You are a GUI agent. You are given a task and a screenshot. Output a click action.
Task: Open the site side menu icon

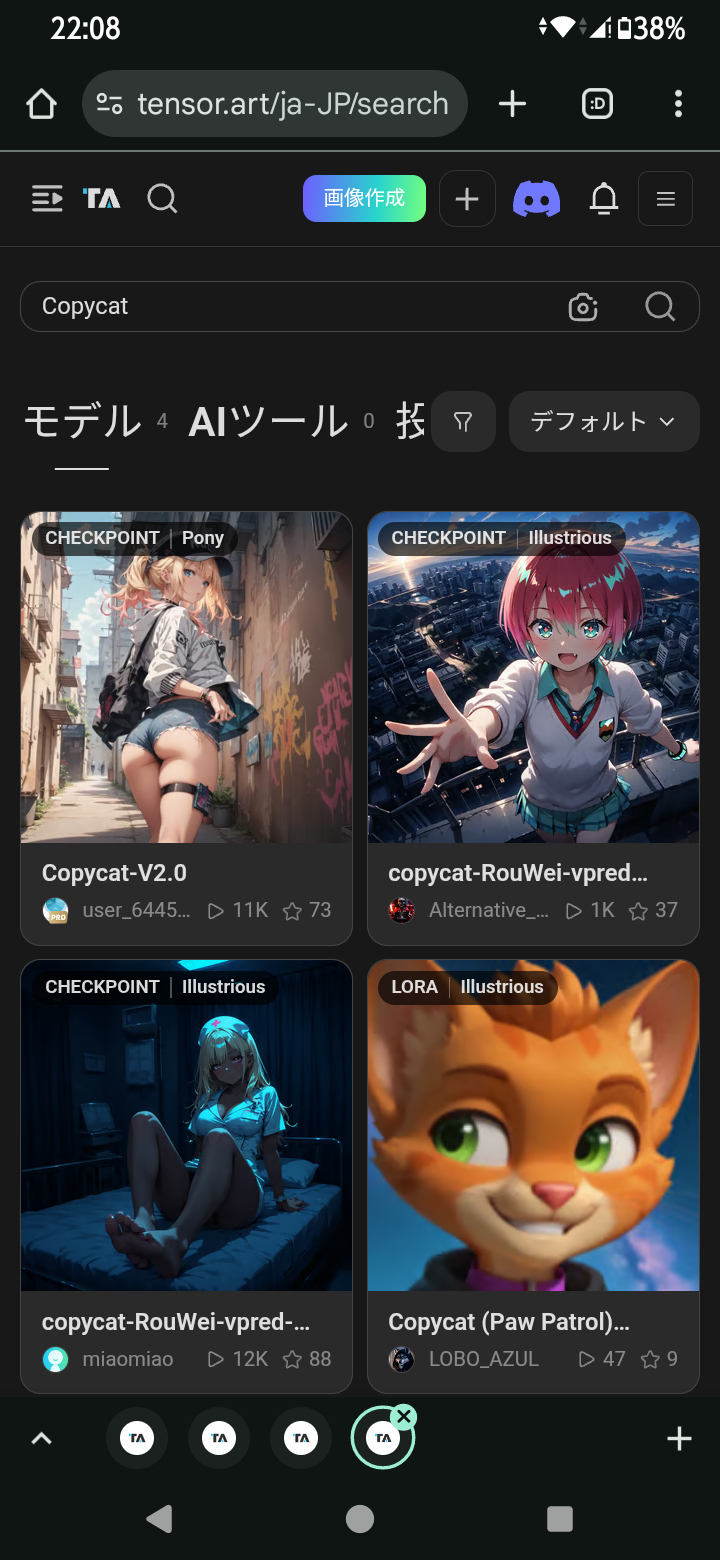point(47,199)
